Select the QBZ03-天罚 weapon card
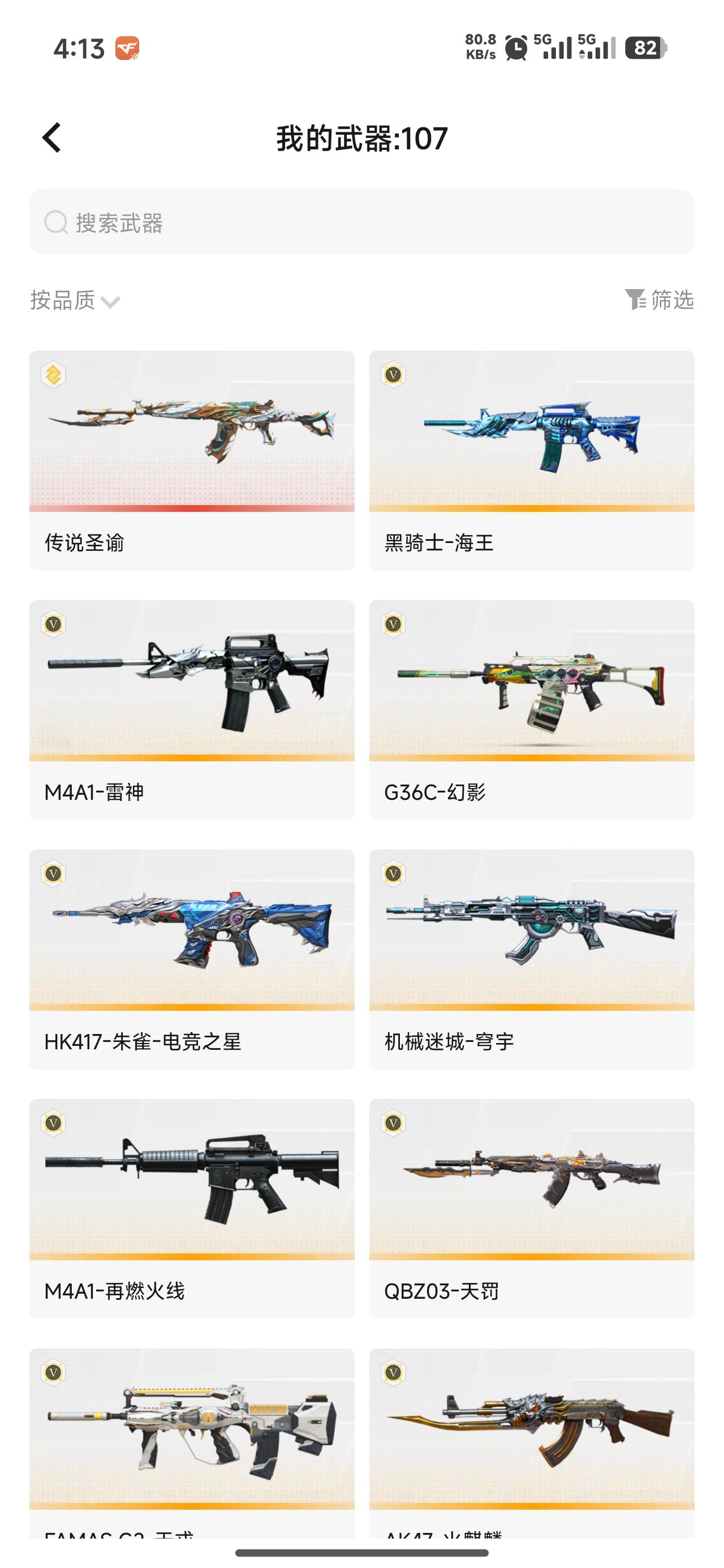 tap(532, 1208)
